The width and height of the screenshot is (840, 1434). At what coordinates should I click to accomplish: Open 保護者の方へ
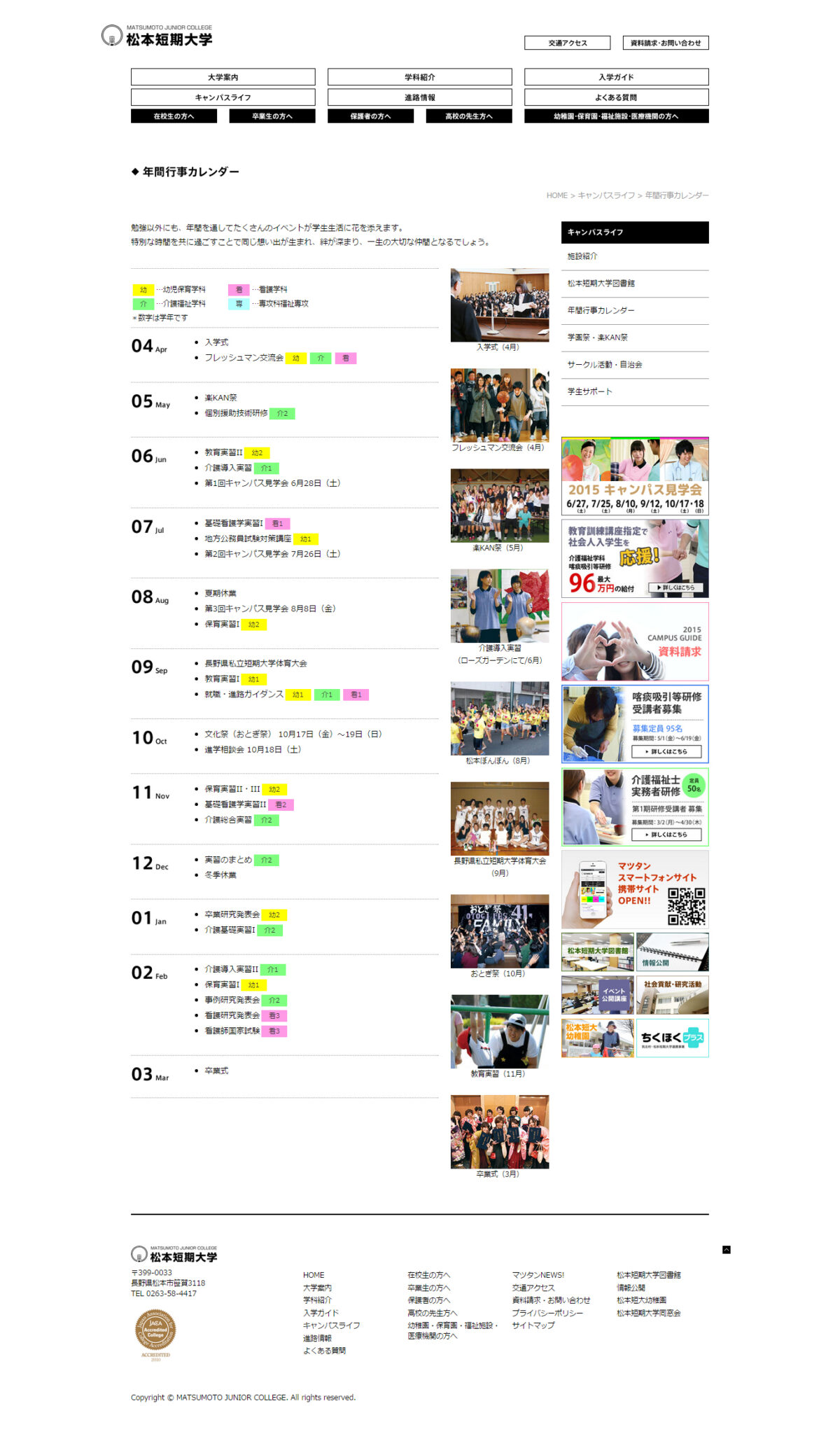tap(370, 116)
